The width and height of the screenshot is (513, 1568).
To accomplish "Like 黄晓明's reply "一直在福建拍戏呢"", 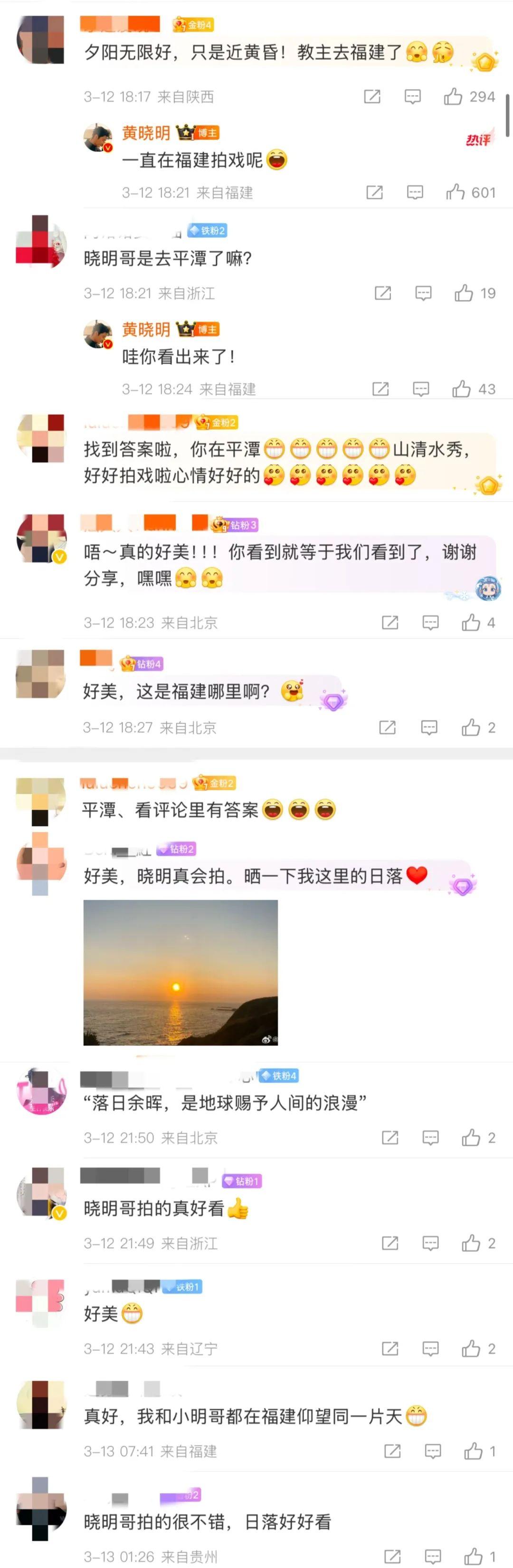I will pos(456,193).
